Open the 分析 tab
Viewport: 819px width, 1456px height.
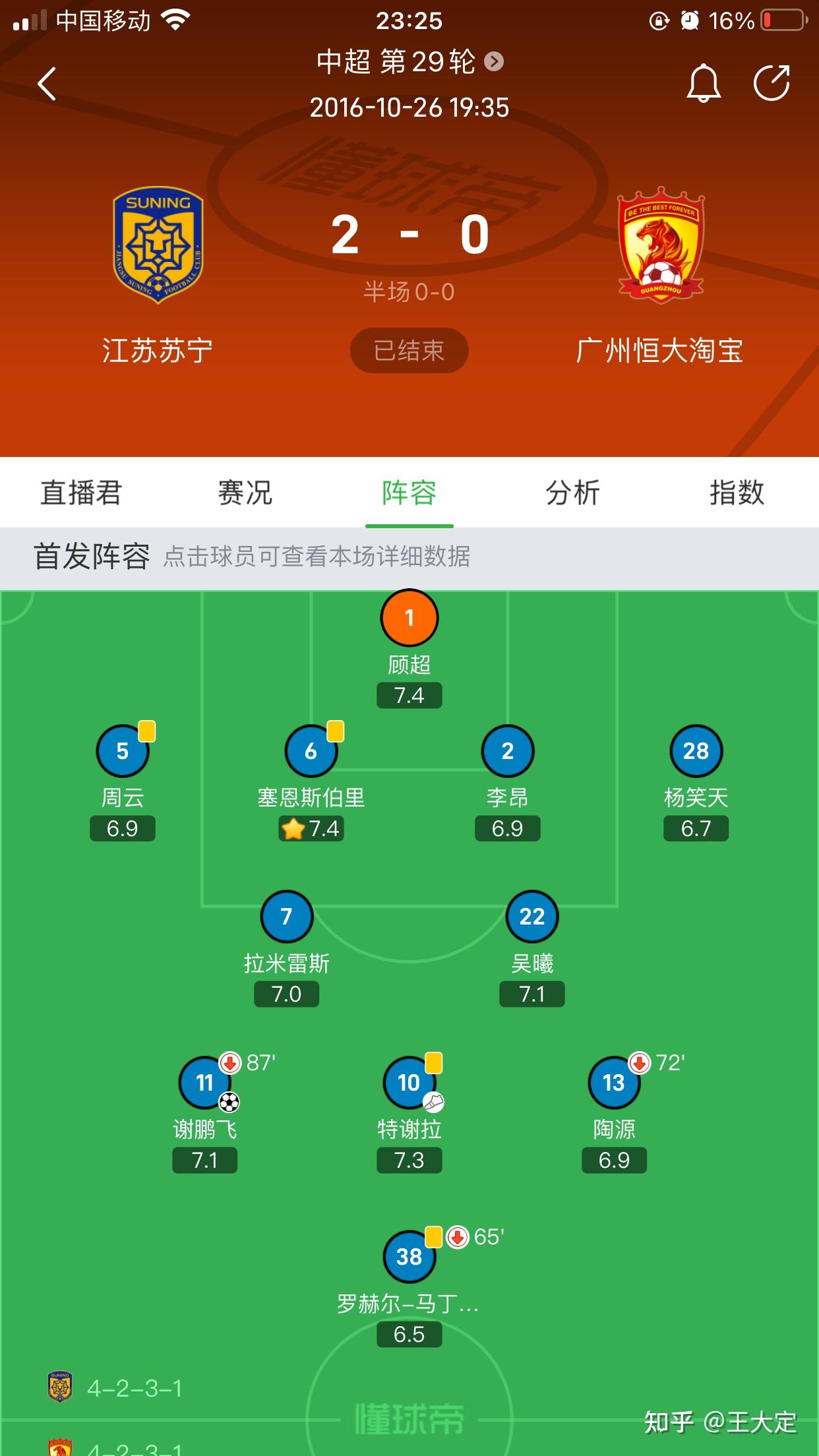pos(572,493)
